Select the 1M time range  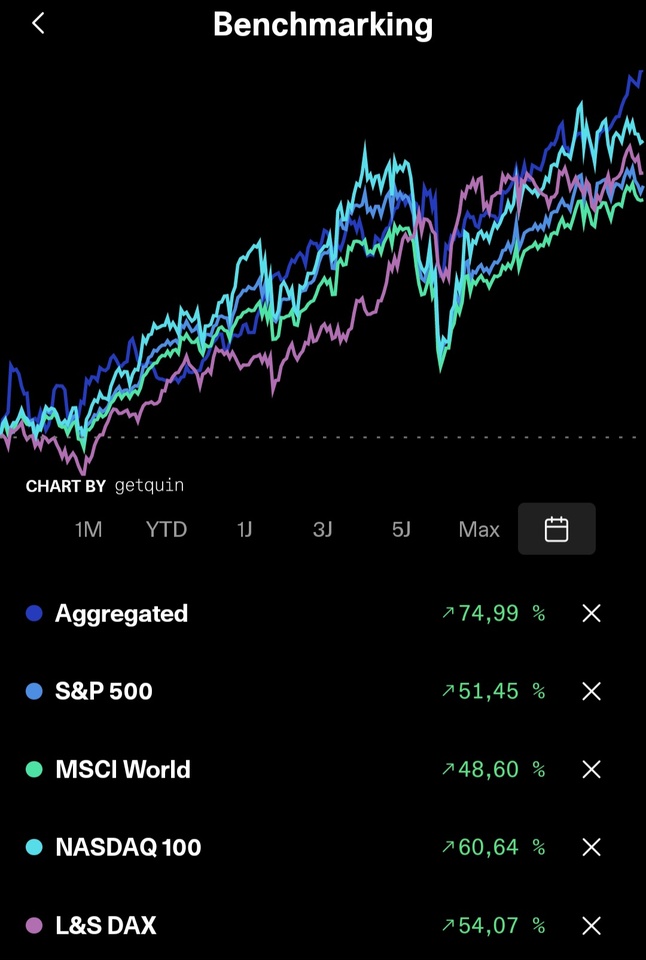pos(89,529)
